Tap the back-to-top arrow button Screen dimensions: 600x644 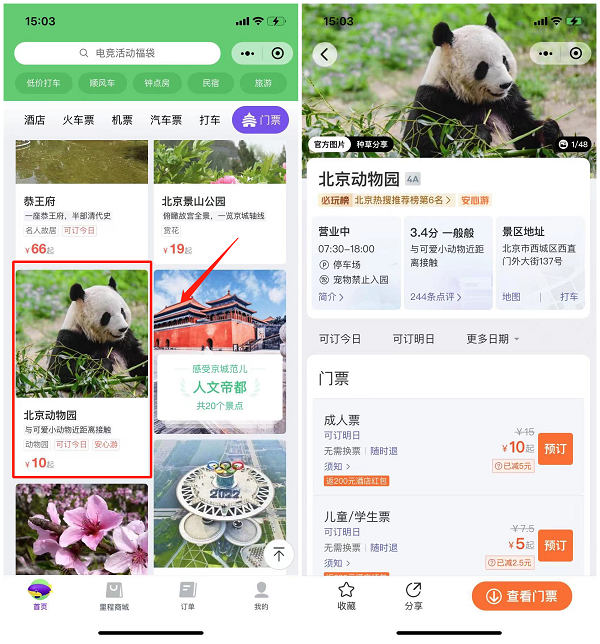tap(279, 555)
